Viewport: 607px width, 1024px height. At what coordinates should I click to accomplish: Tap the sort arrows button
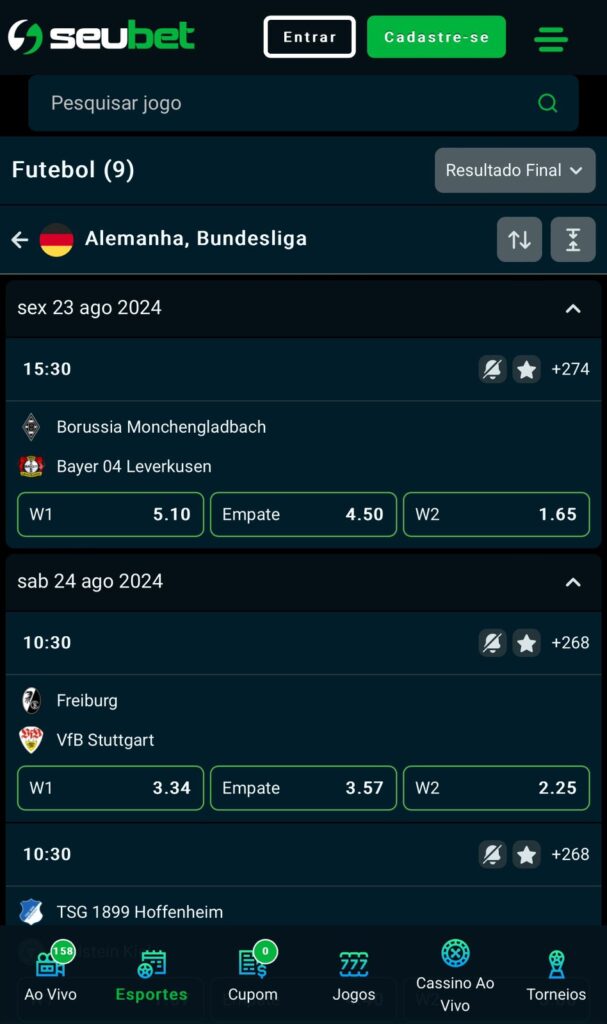[519, 240]
